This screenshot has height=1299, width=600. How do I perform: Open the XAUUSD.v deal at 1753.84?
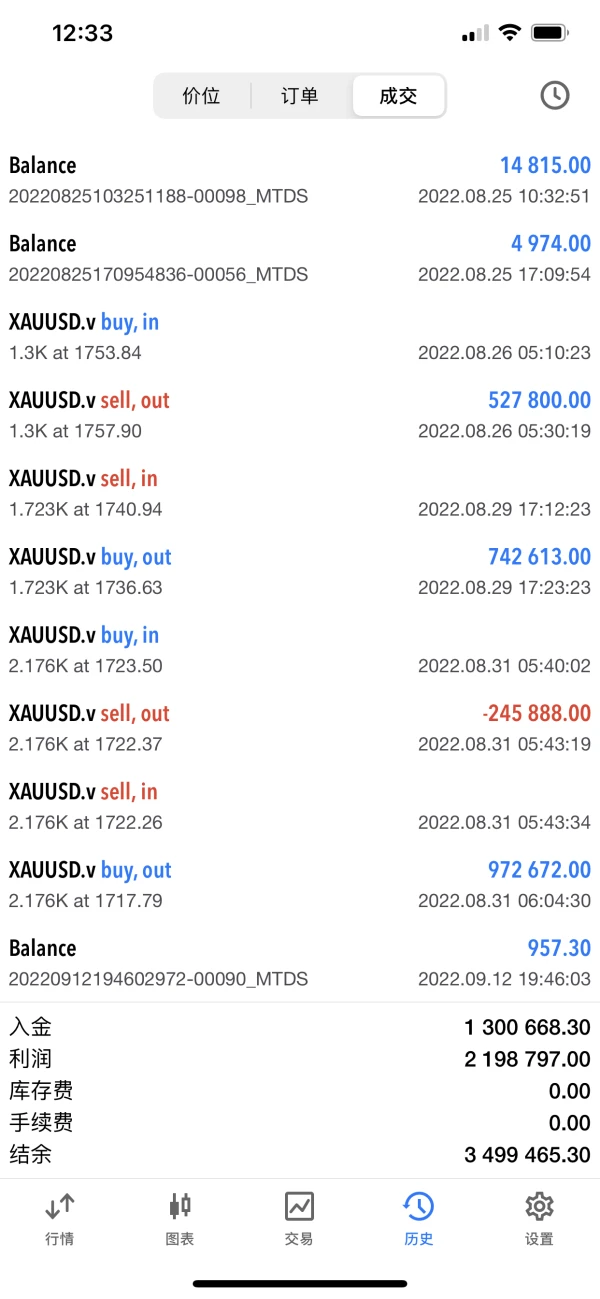pos(300,336)
